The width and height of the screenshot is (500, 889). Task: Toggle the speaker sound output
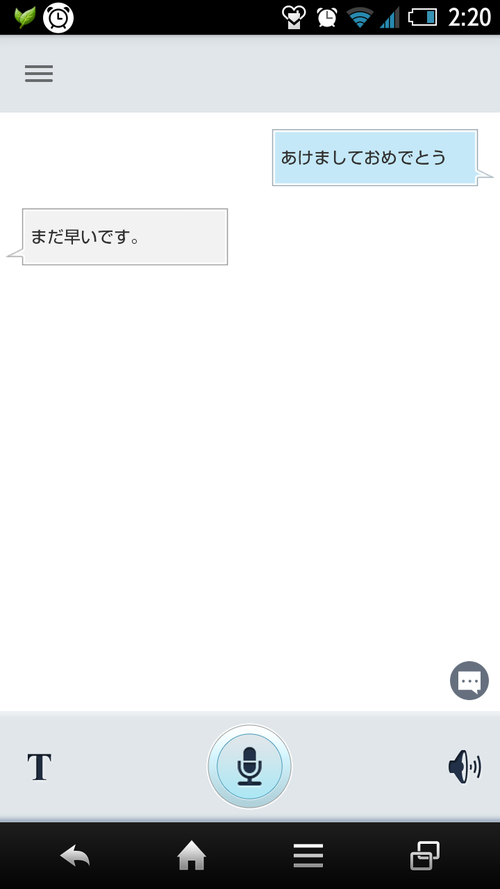(464, 767)
